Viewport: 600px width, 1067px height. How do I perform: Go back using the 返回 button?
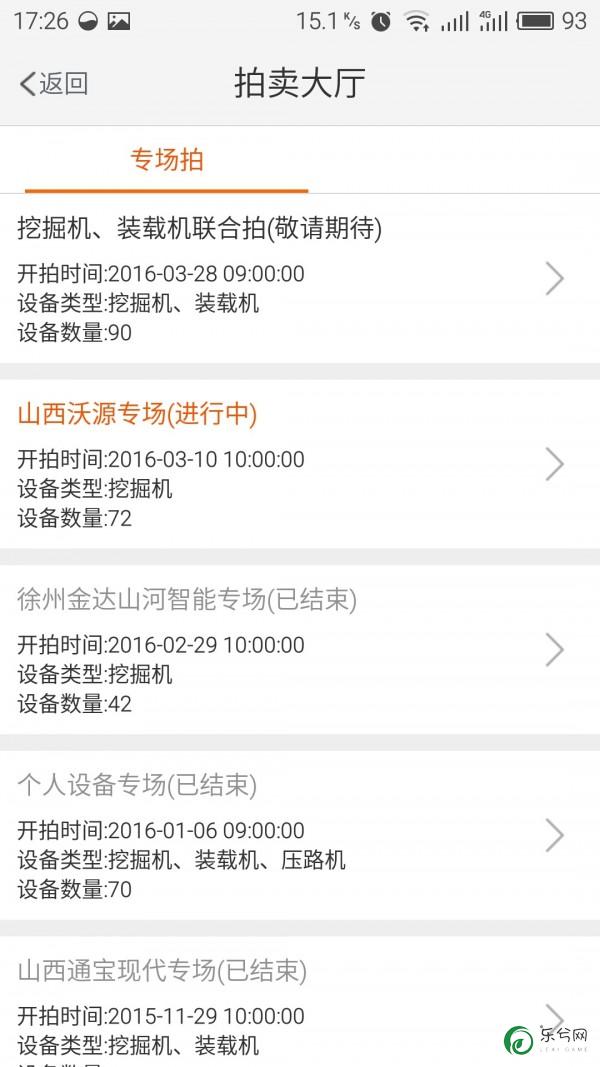pyautogui.click(x=54, y=84)
